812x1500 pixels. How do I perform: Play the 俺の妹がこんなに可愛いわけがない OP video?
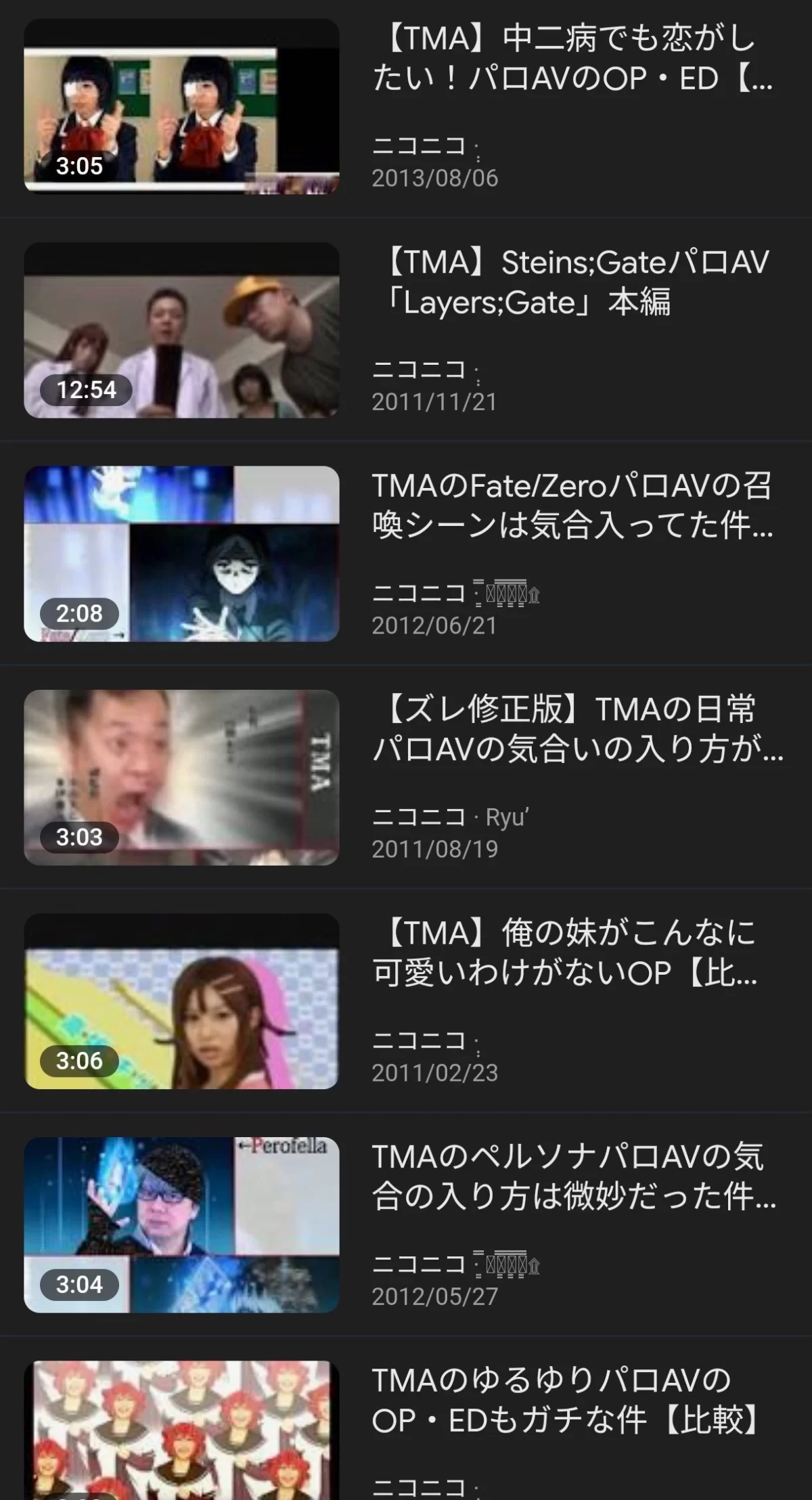click(181, 1001)
